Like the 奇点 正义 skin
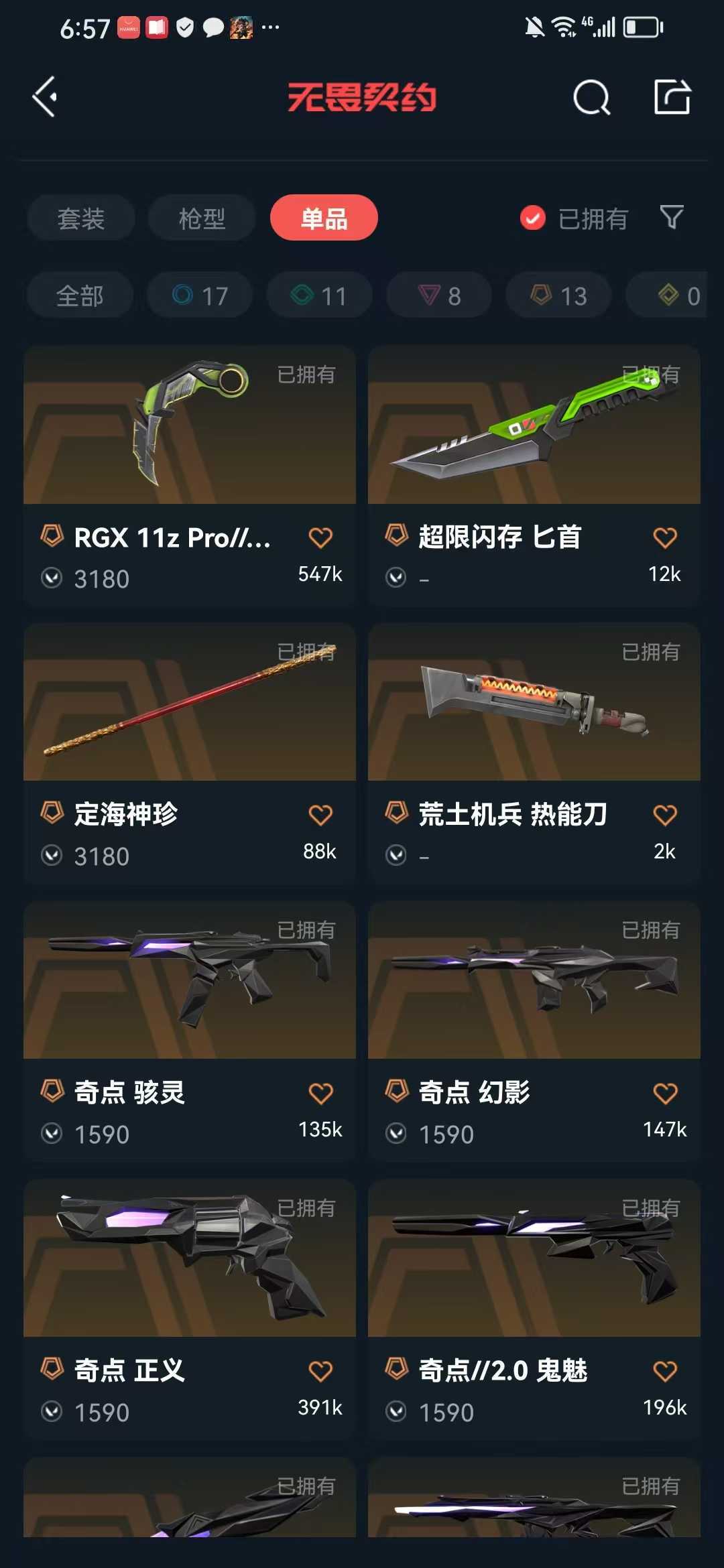This screenshot has width=724, height=1568. pyautogui.click(x=320, y=1372)
